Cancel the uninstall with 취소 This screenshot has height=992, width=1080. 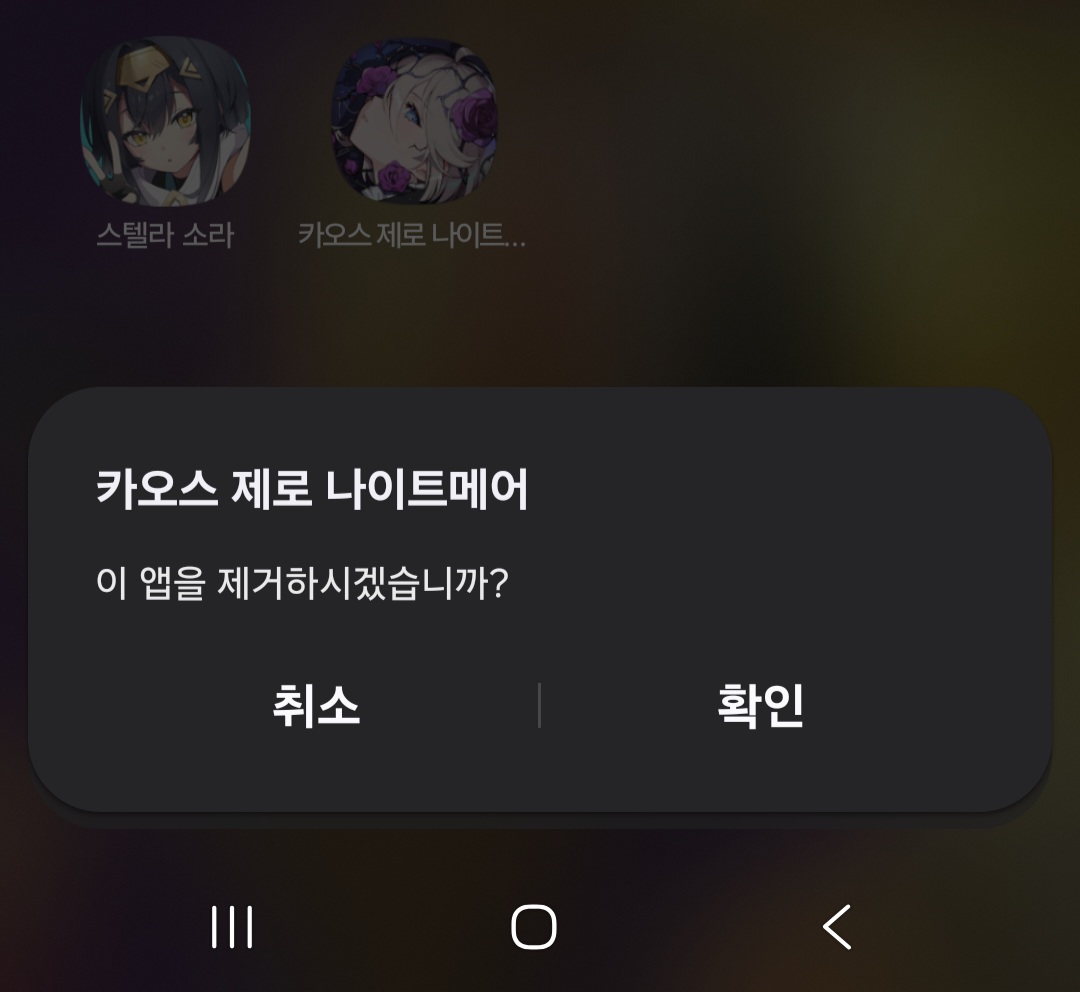click(x=316, y=706)
